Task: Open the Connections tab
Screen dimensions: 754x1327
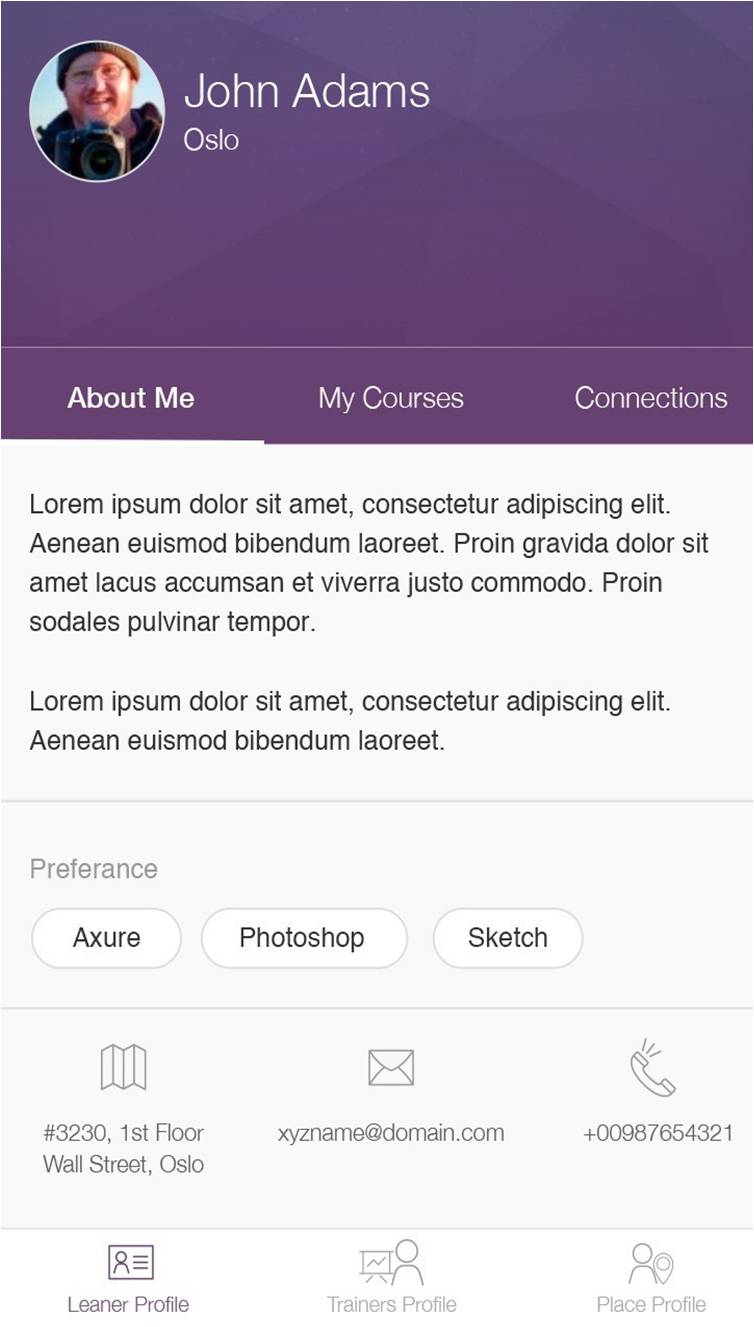Action: tap(650, 398)
